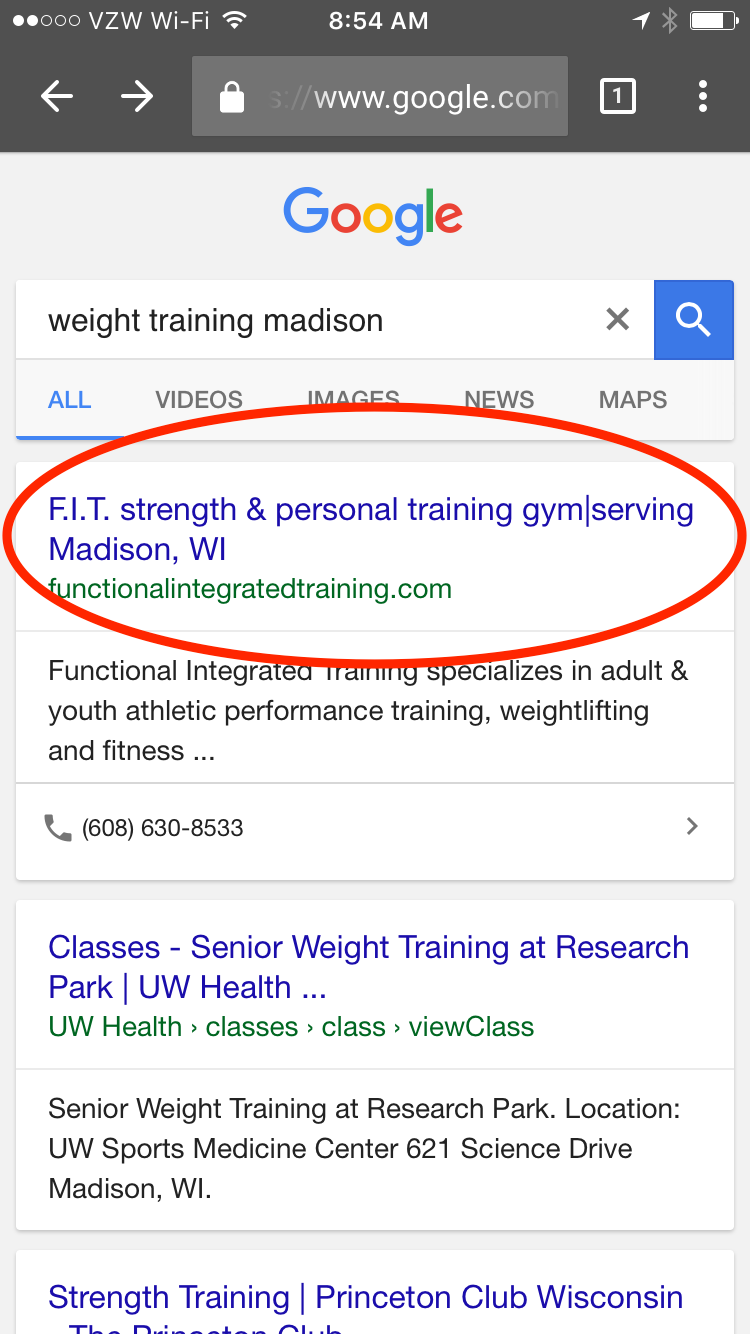Tap the google.com address bar
Screen dimensions: 750x1334
[380, 97]
